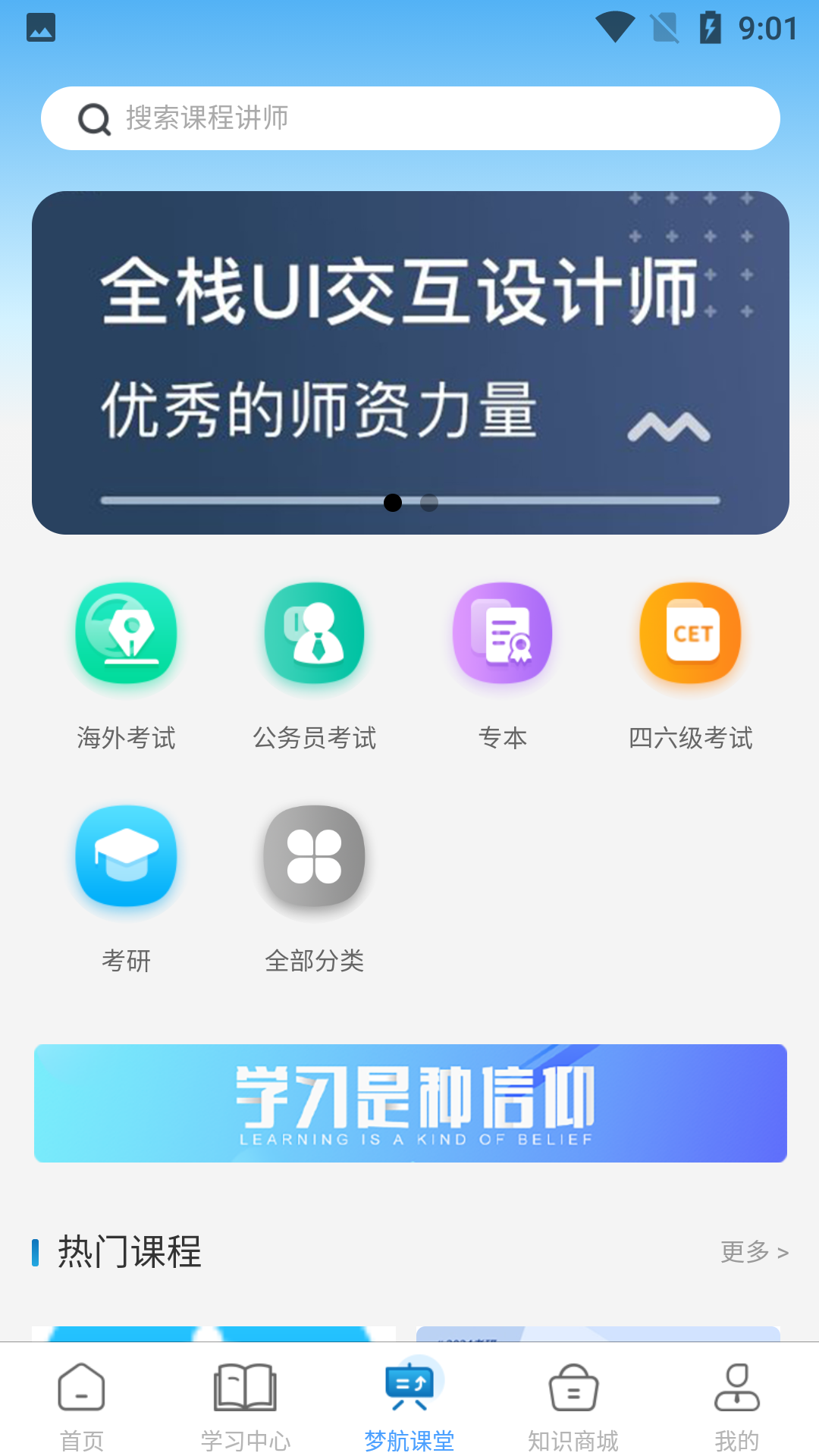Tap the search box for courses and lecturers
This screenshot has height=1456, width=819.
pyautogui.click(x=409, y=118)
